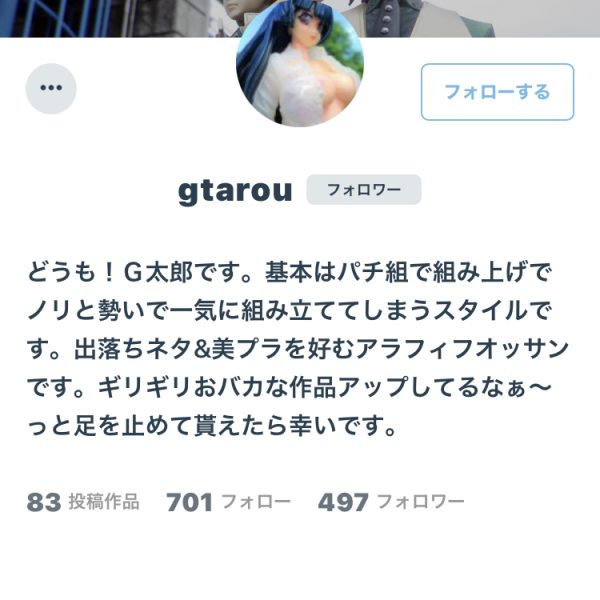
Task: Show the 497 フォロワー followers list
Action: pos(390,501)
